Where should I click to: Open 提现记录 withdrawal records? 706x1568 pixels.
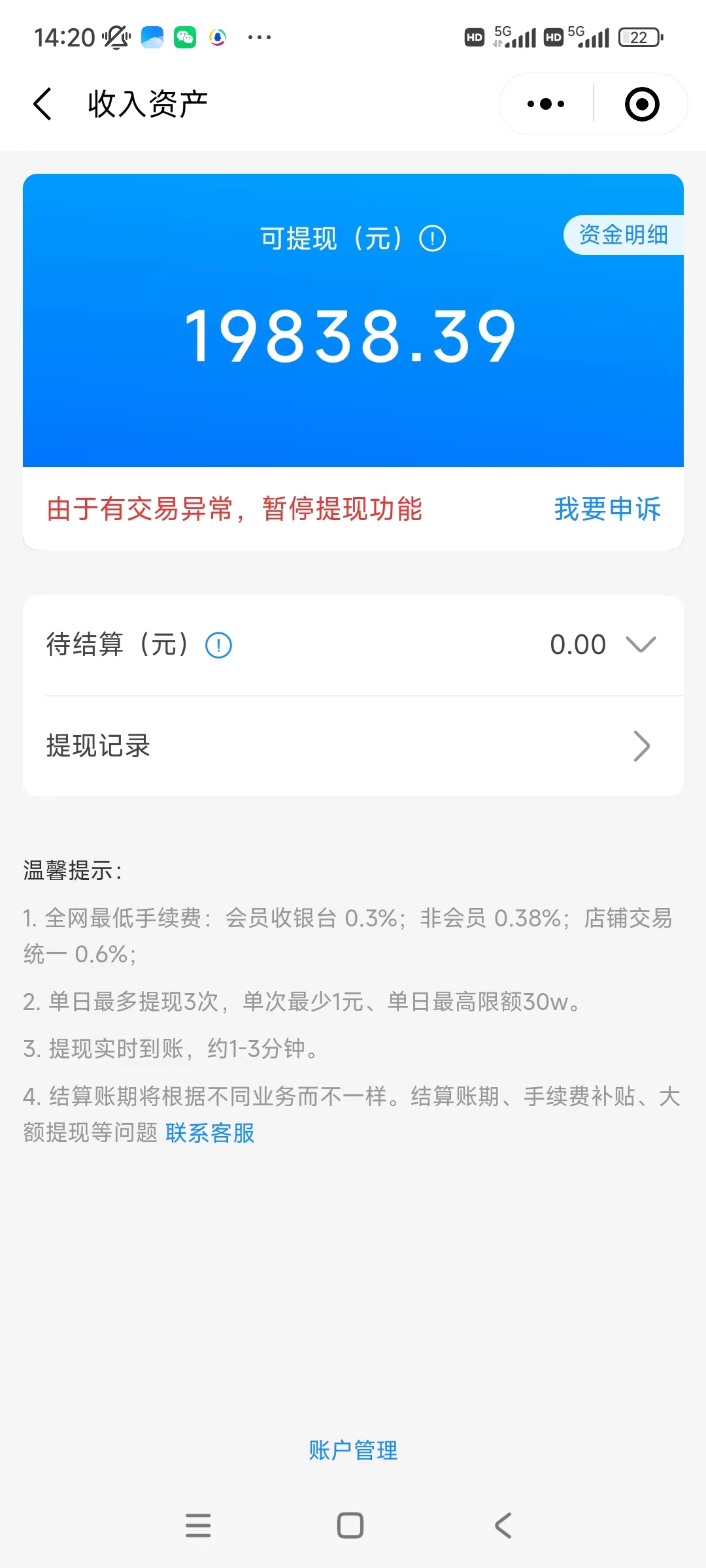(x=353, y=746)
